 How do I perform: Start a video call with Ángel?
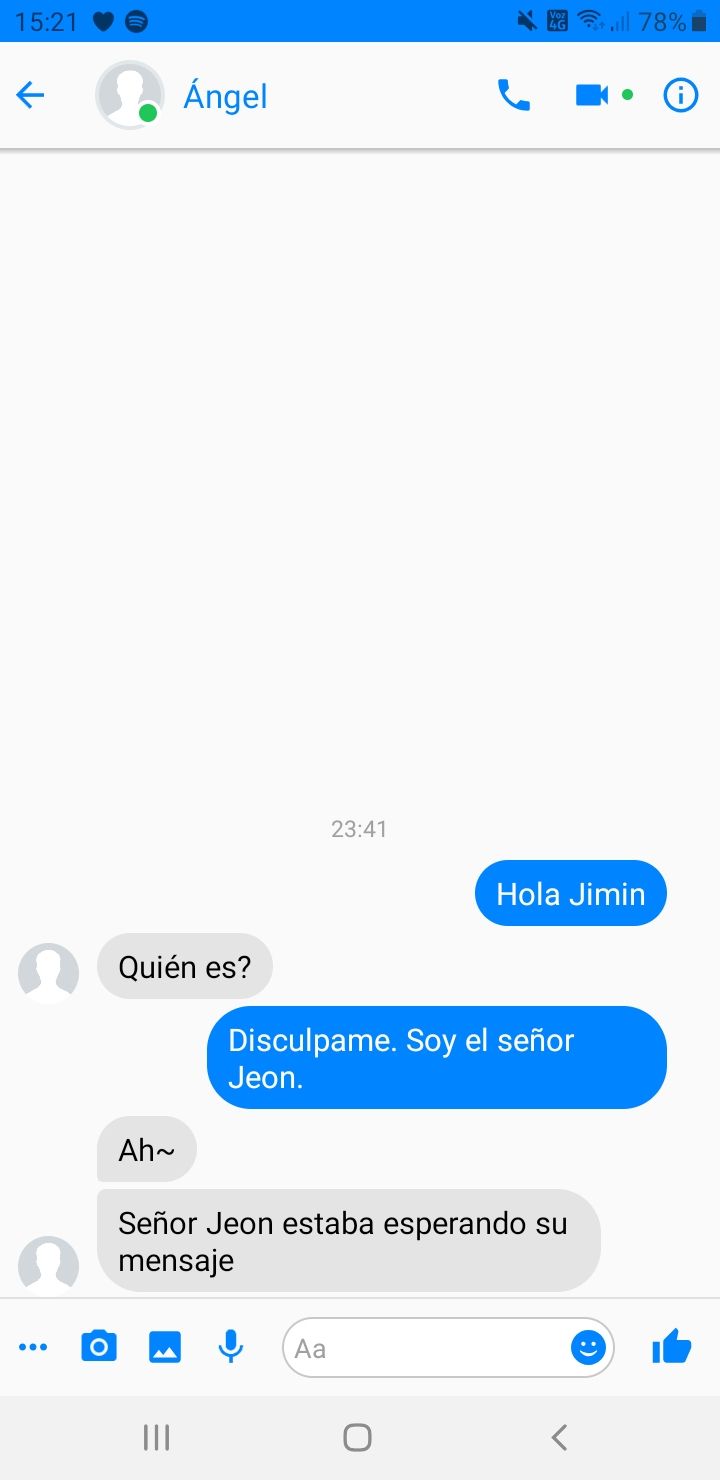coord(592,96)
